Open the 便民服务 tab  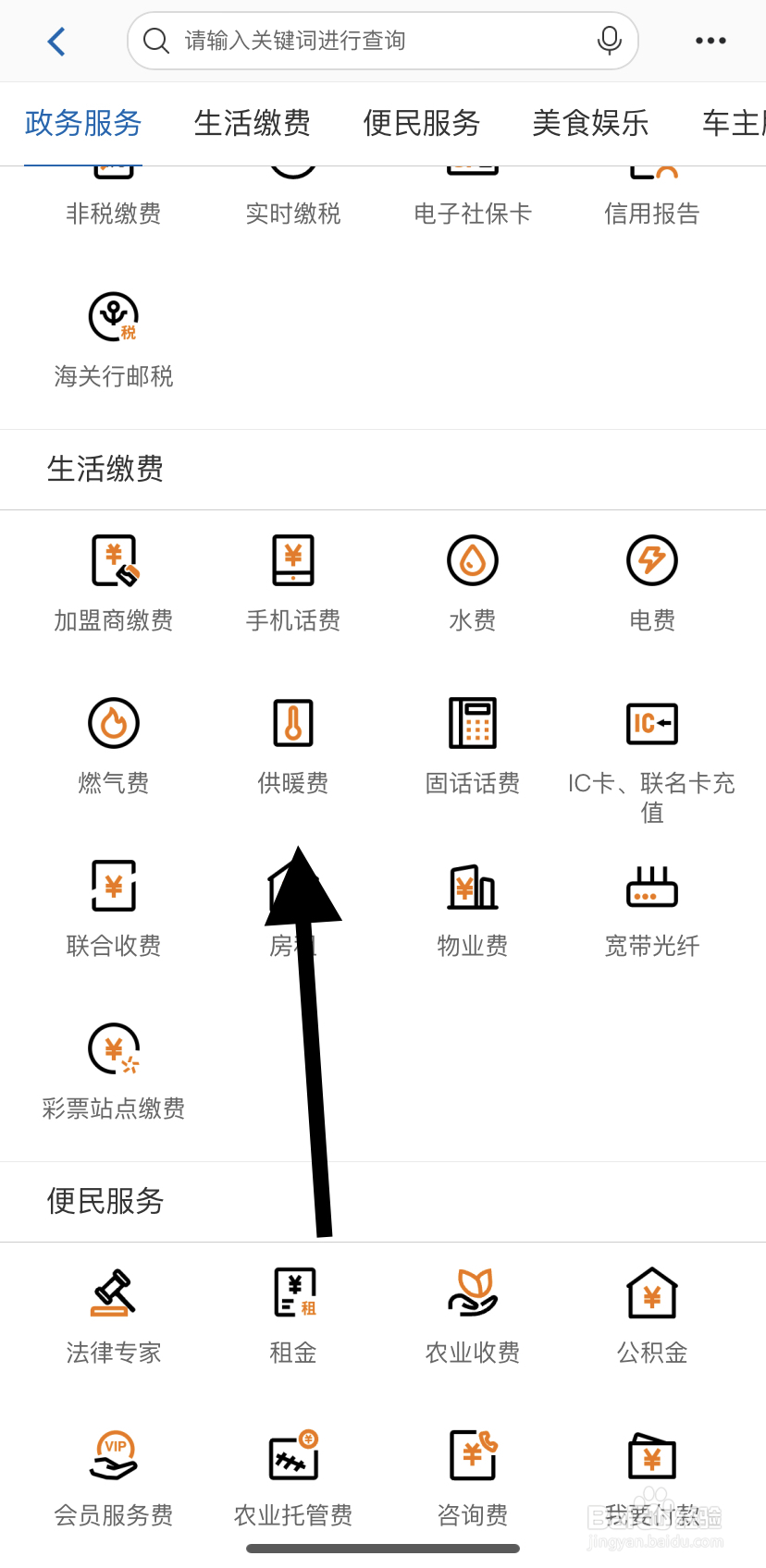click(421, 125)
